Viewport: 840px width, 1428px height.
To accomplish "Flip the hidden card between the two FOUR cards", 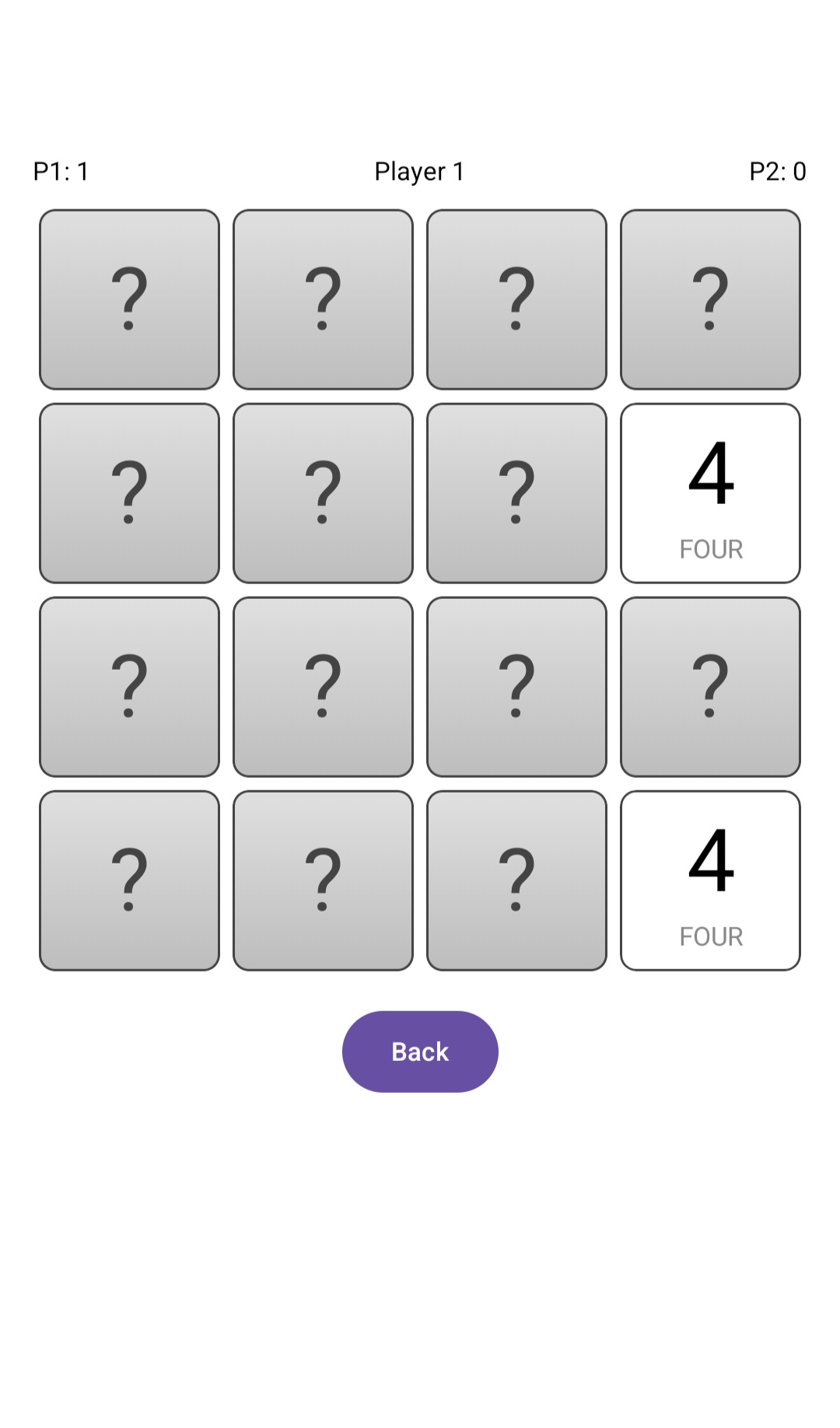I will pos(710,687).
